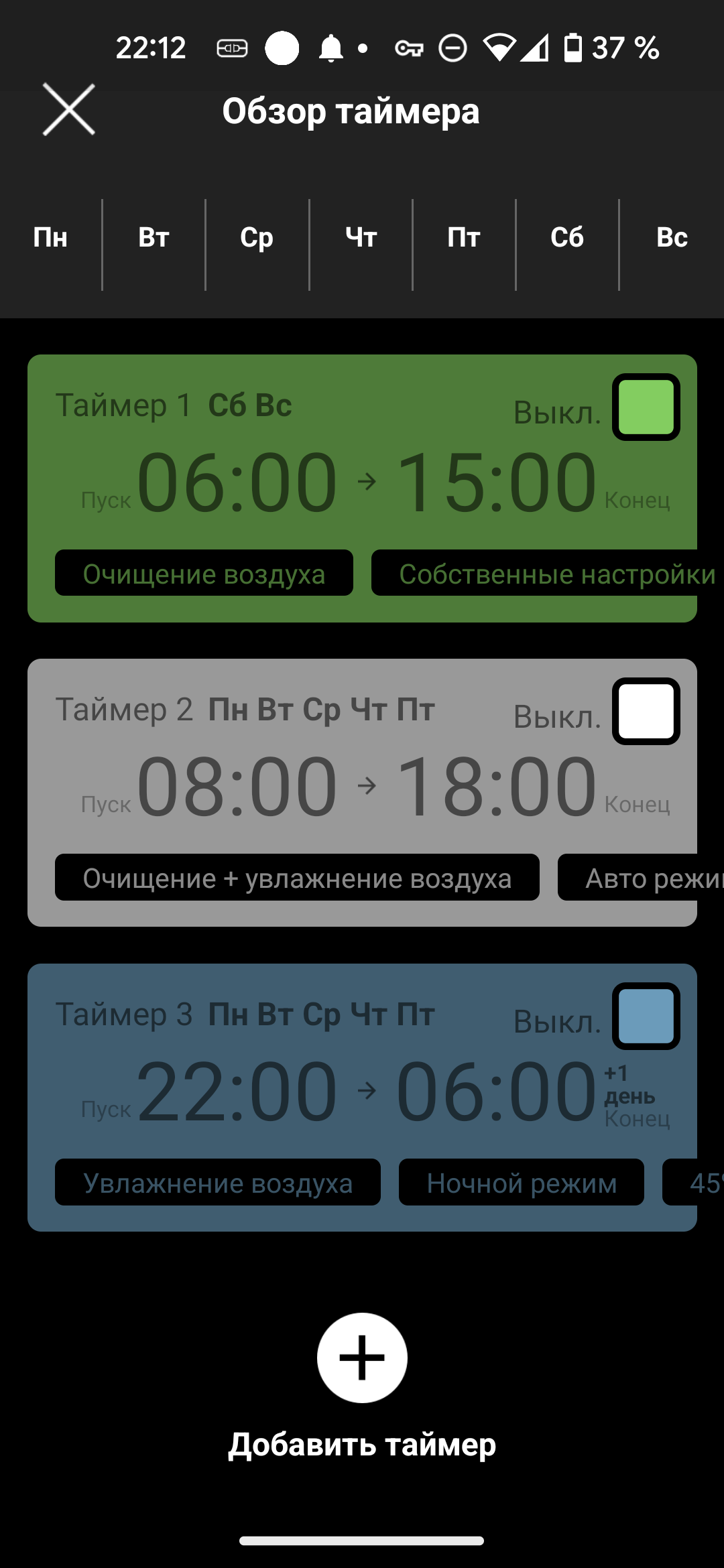Screen dimensions: 724x1568
Task: Switch to the Чт day tab
Action: 361,238
